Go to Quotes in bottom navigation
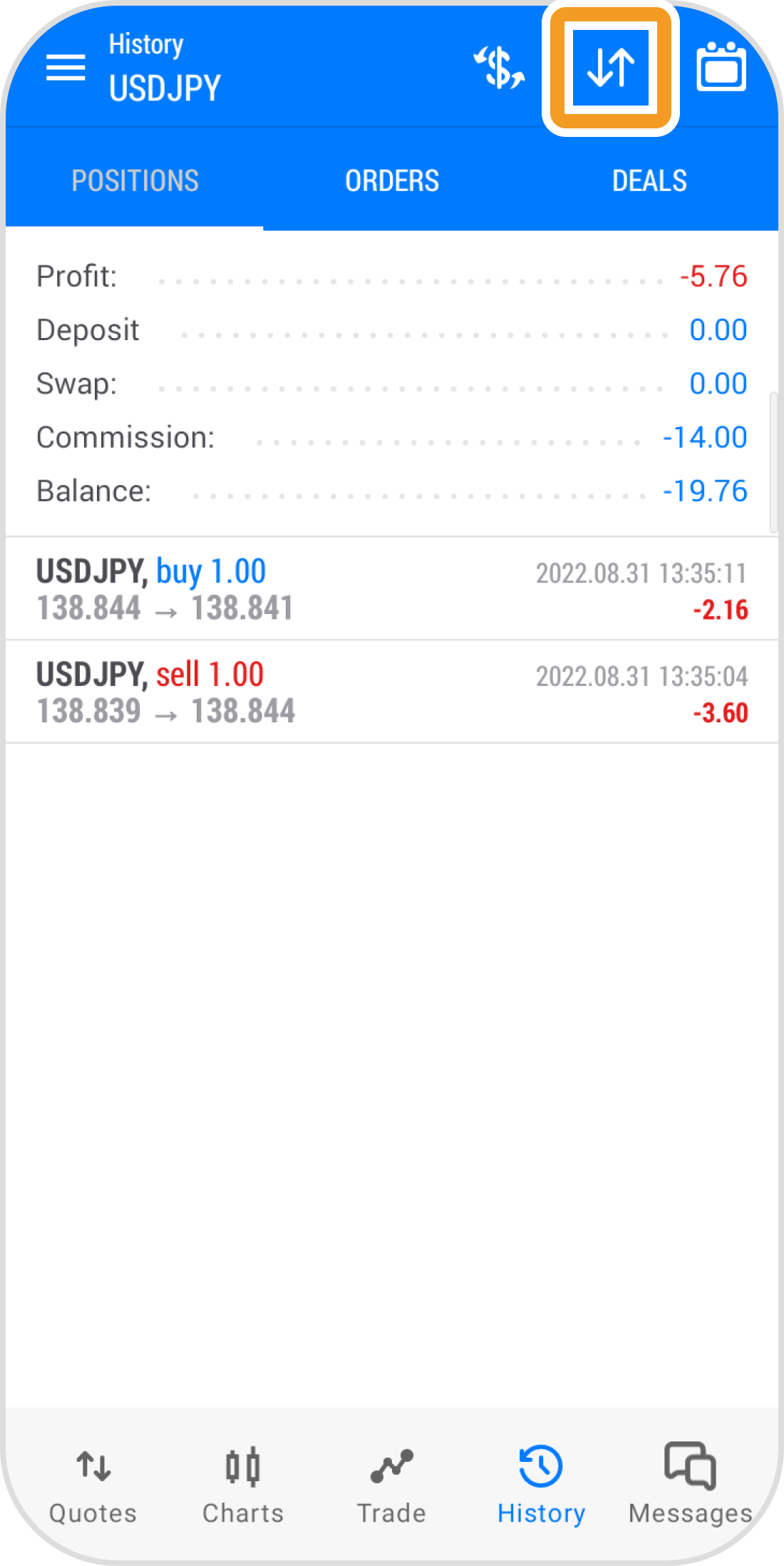This screenshot has width=784, height=1566. click(x=93, y=1485)
